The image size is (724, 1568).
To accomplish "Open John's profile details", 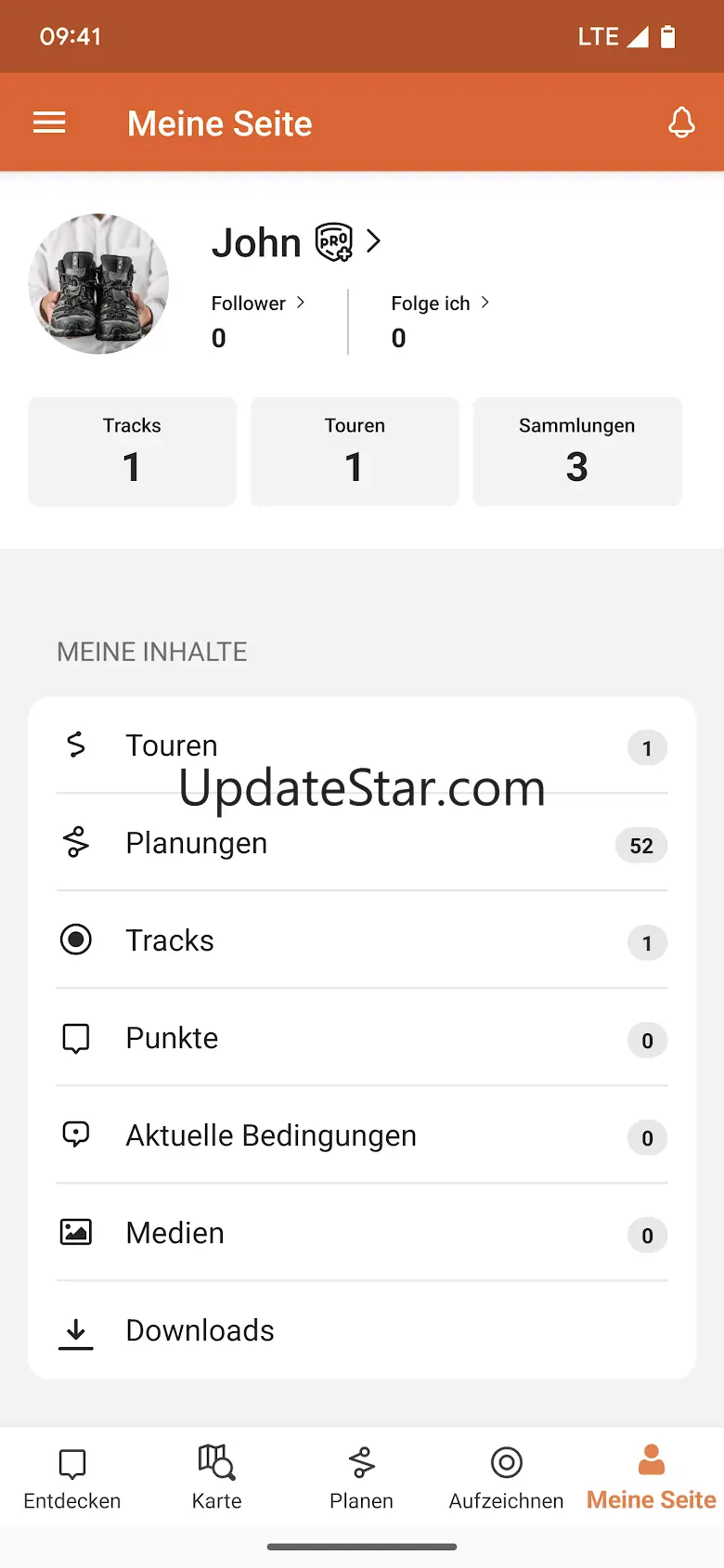I will click(295, 242).
